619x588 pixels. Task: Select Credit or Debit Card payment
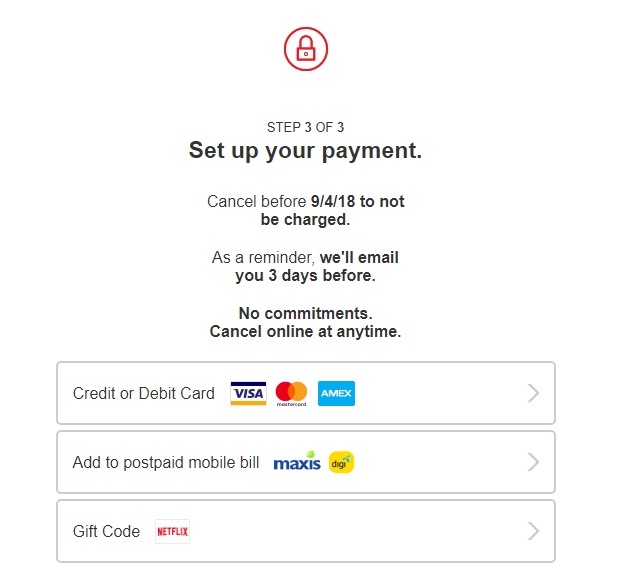pyautogui.click(x=305, y=393)
